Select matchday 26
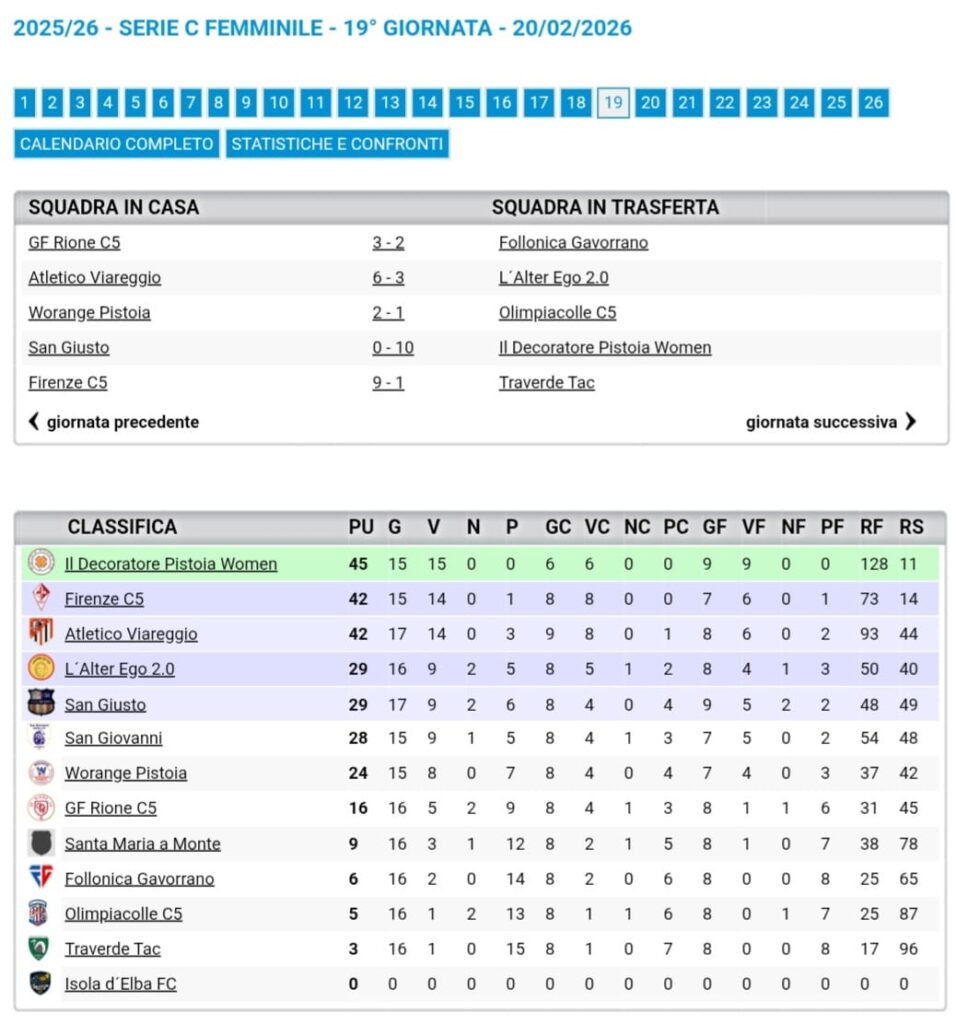Screen dimensions: 956x1024 coord(873,103)
